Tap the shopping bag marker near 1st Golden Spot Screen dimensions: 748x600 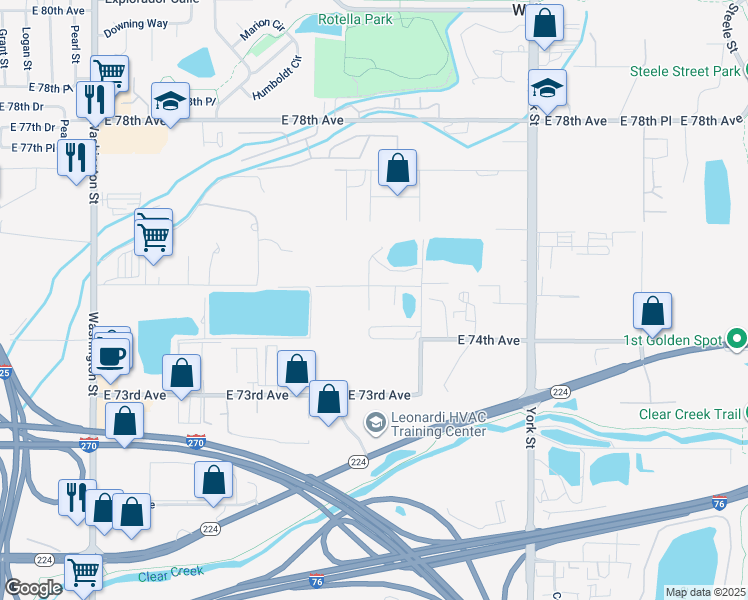coord(653,315)
